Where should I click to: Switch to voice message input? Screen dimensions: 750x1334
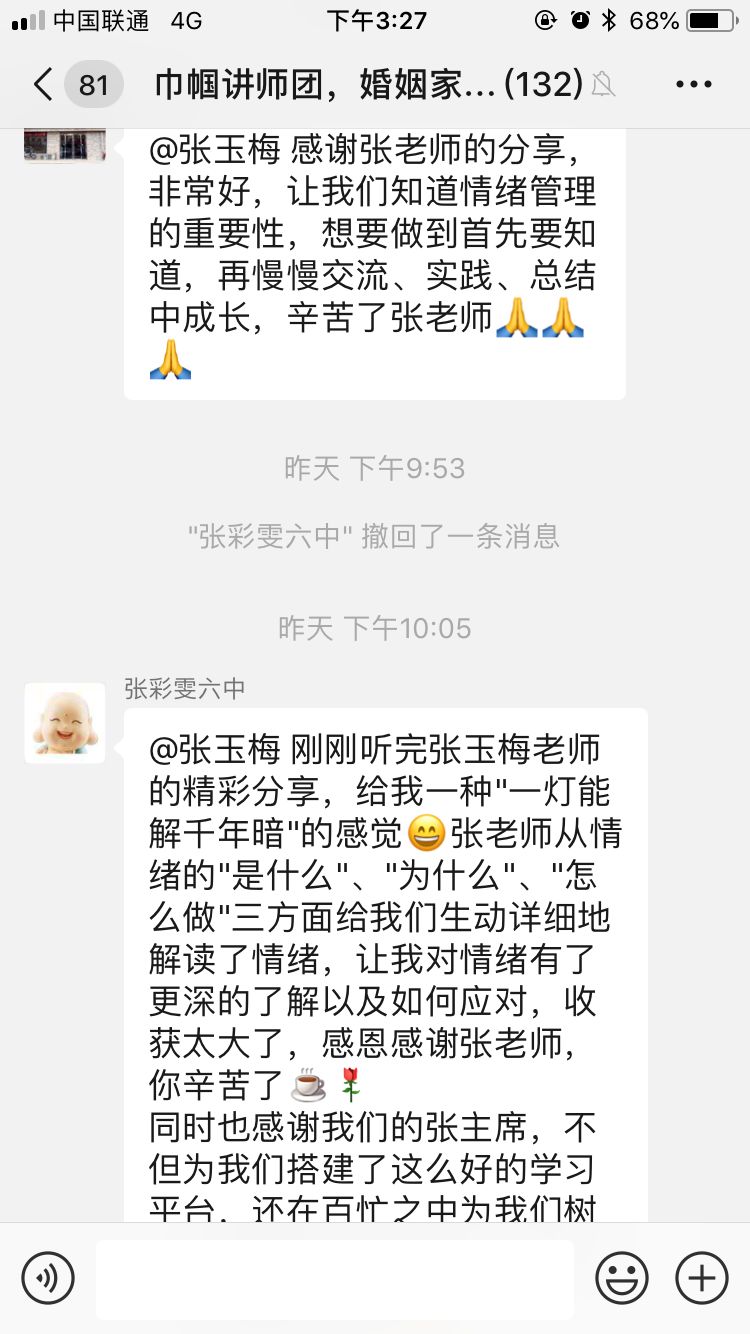tap(48, 1278)
